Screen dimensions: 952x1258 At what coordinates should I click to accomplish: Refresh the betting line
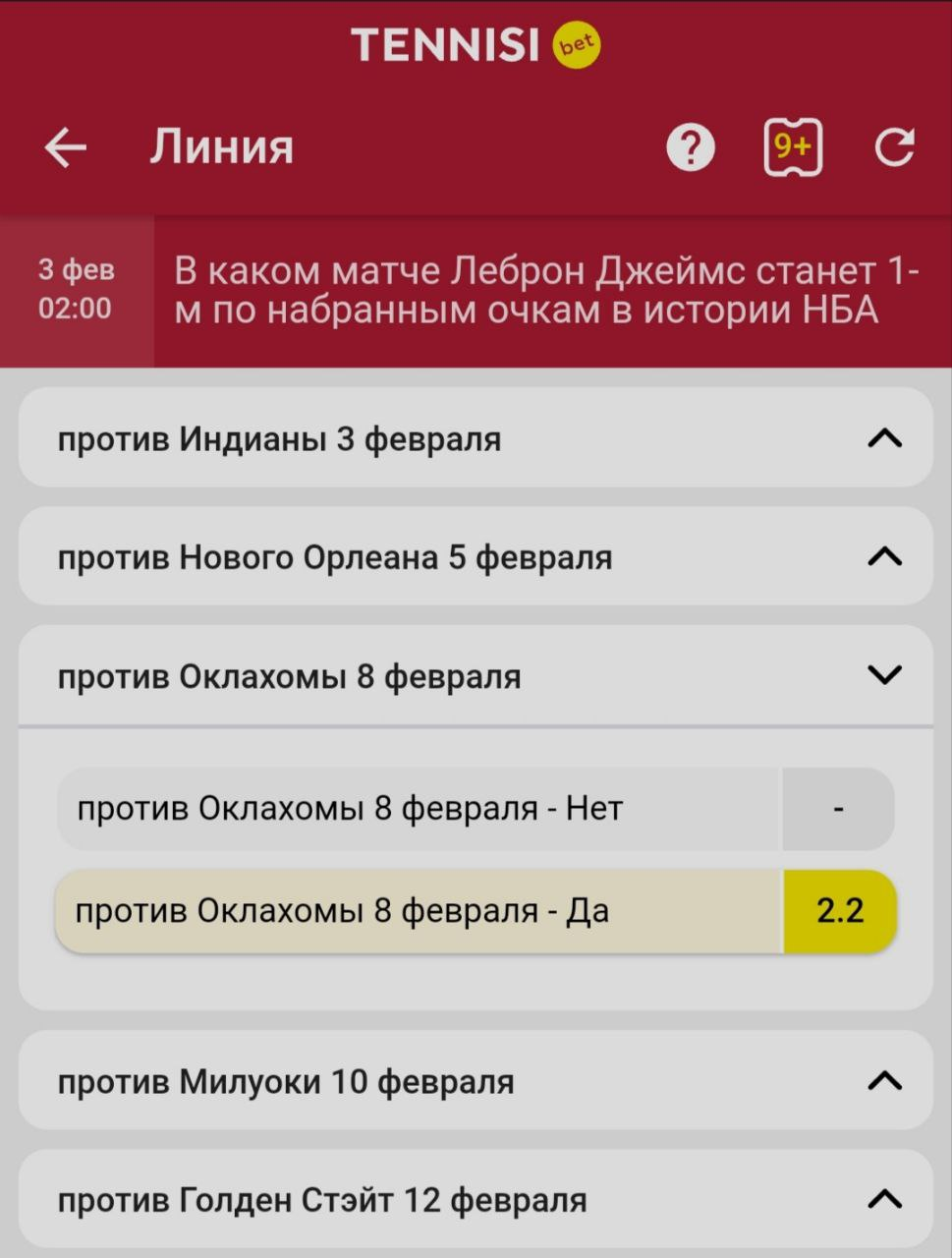pyautogui.click(x=894, y=148)
